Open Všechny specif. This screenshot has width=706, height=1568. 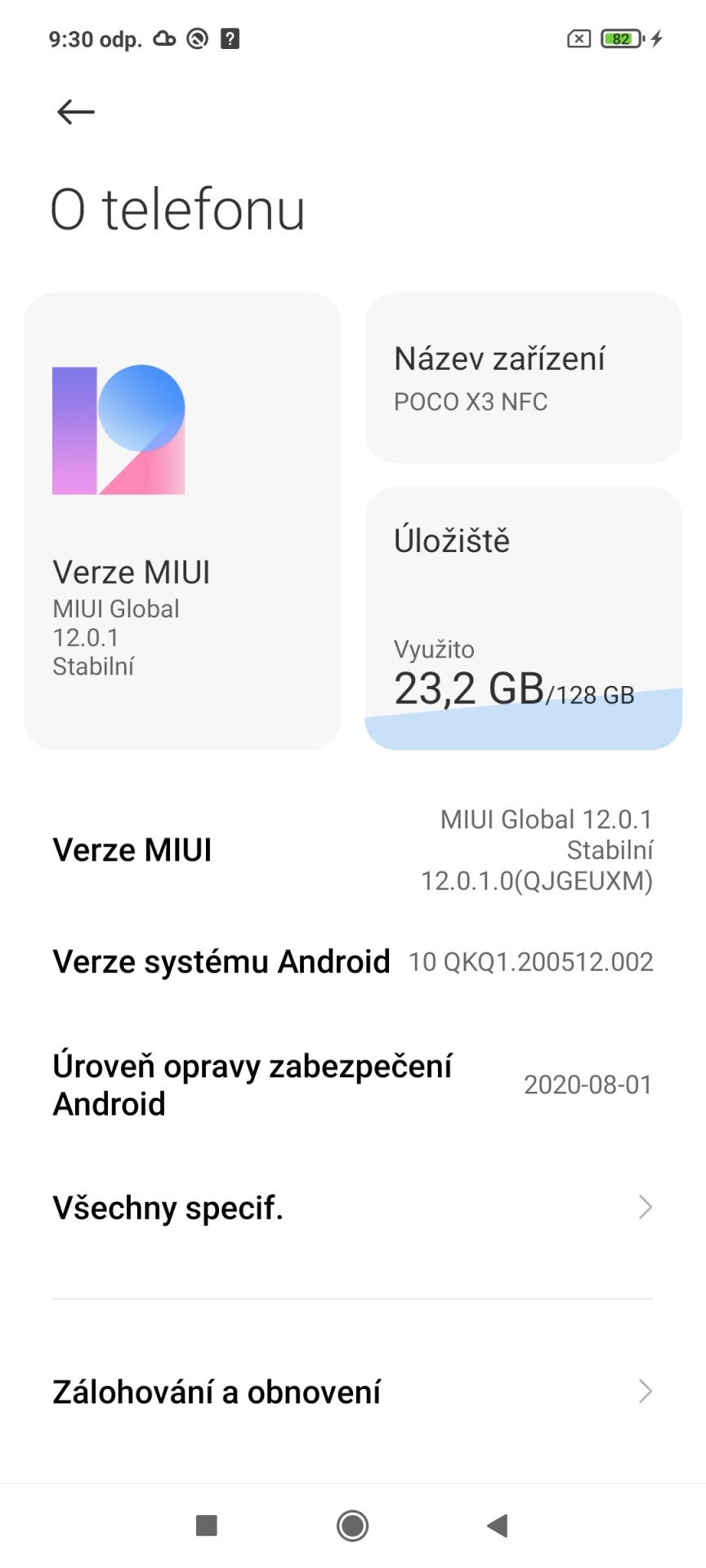coord(353,1207)
